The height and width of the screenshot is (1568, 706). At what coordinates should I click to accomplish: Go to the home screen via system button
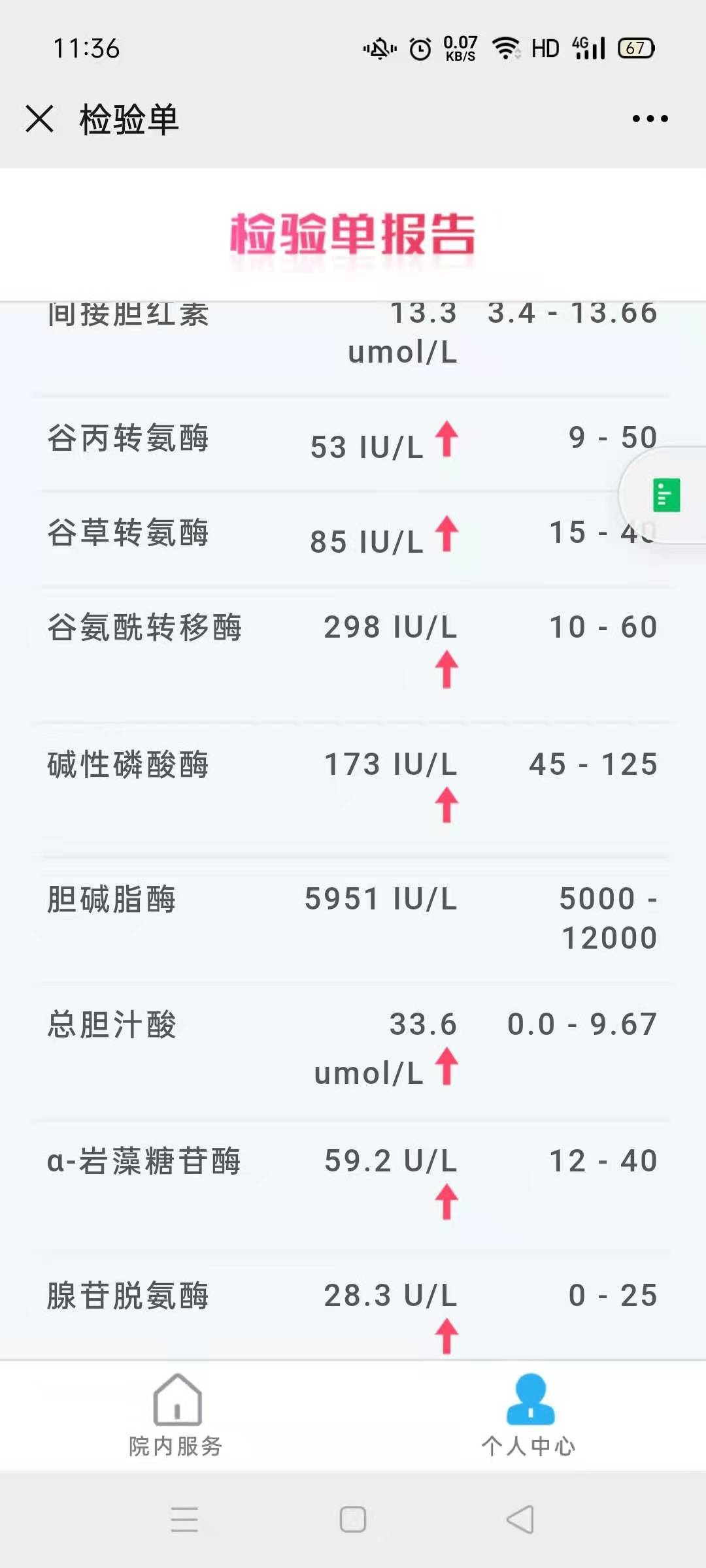coord(353,1519)
